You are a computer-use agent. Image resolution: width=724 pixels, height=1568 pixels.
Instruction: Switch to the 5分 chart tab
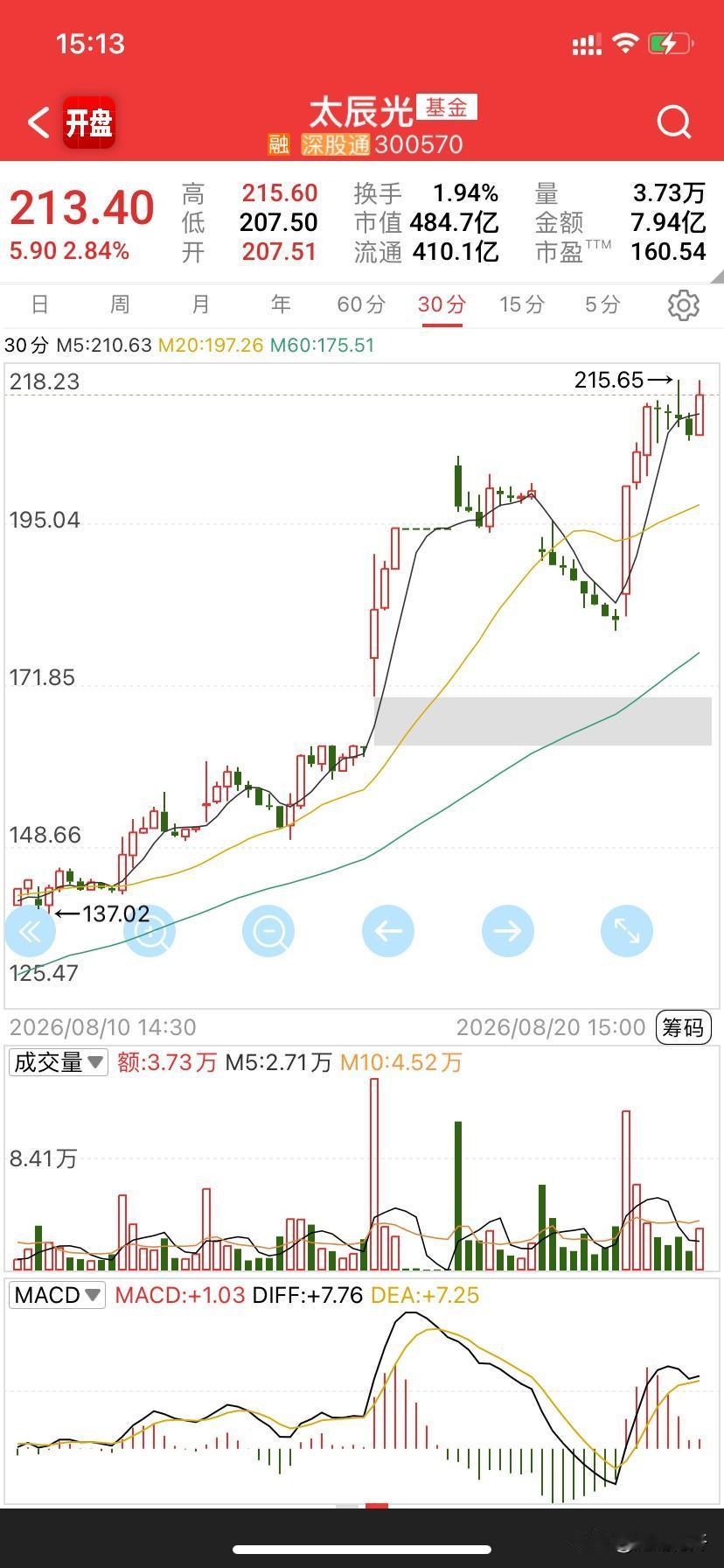(602, 304)
